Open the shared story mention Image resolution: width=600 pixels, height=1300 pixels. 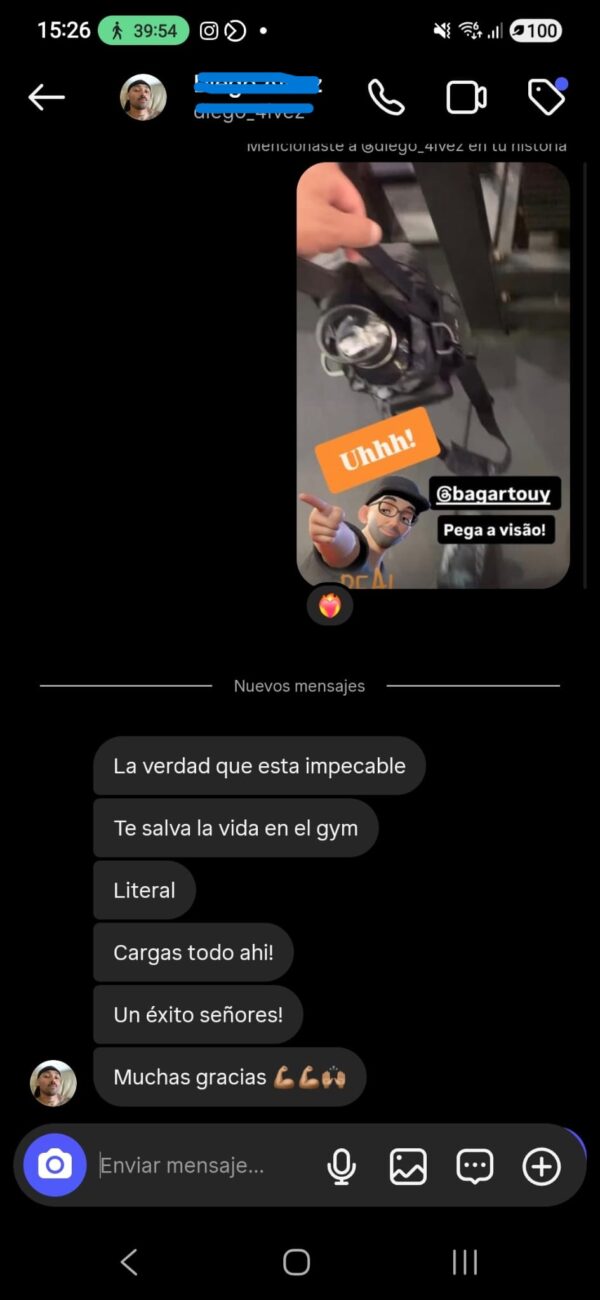[433, 375]
